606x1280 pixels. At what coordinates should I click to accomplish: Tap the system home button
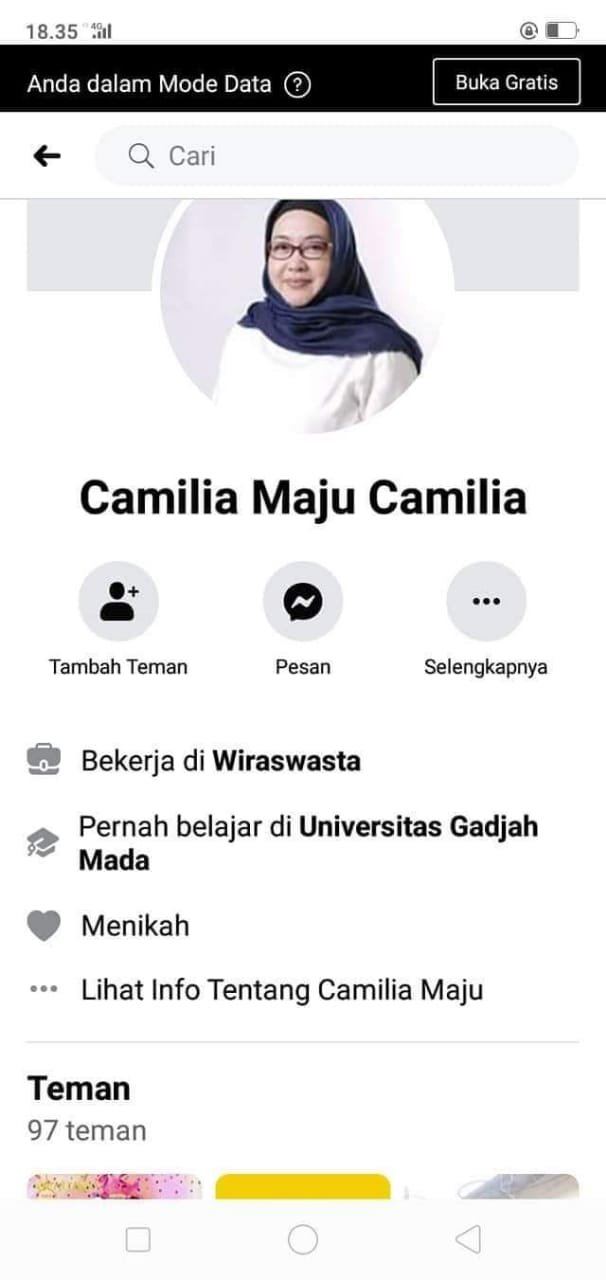tap(303, 1240)
